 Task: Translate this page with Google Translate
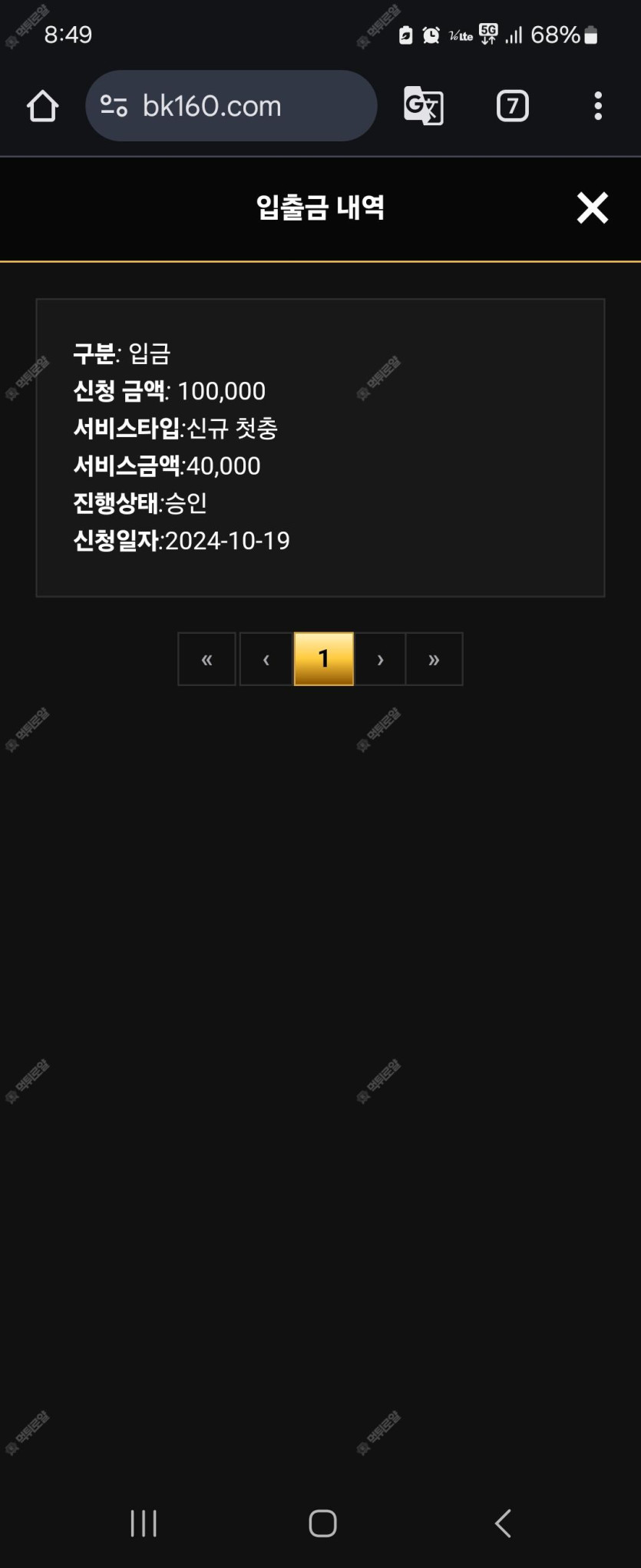(x=423, y=106)
